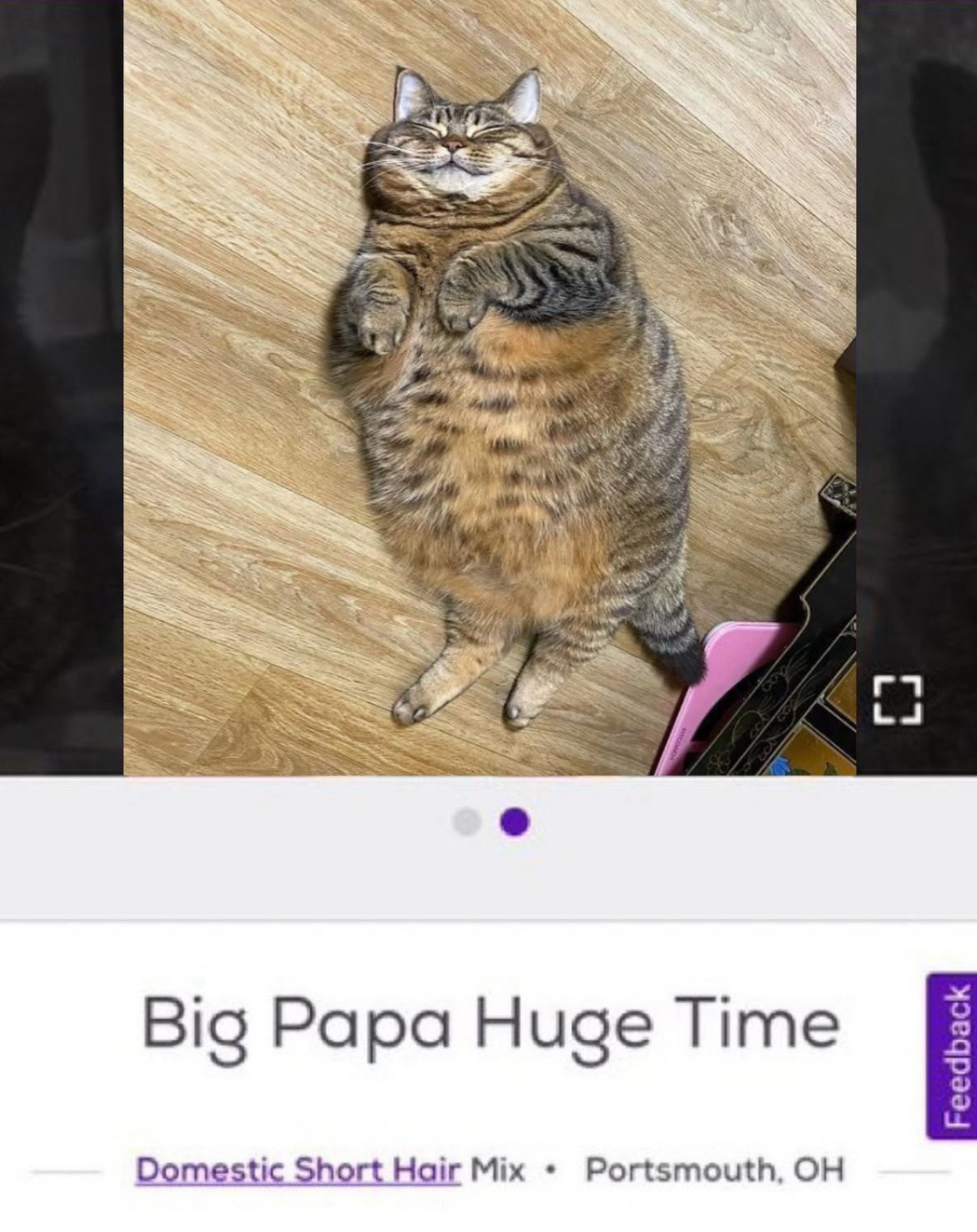Select the first photo page indicator dot
The width and height of the screenshot is (977, 1232).
pyautogui.click(x=467, y=821)
